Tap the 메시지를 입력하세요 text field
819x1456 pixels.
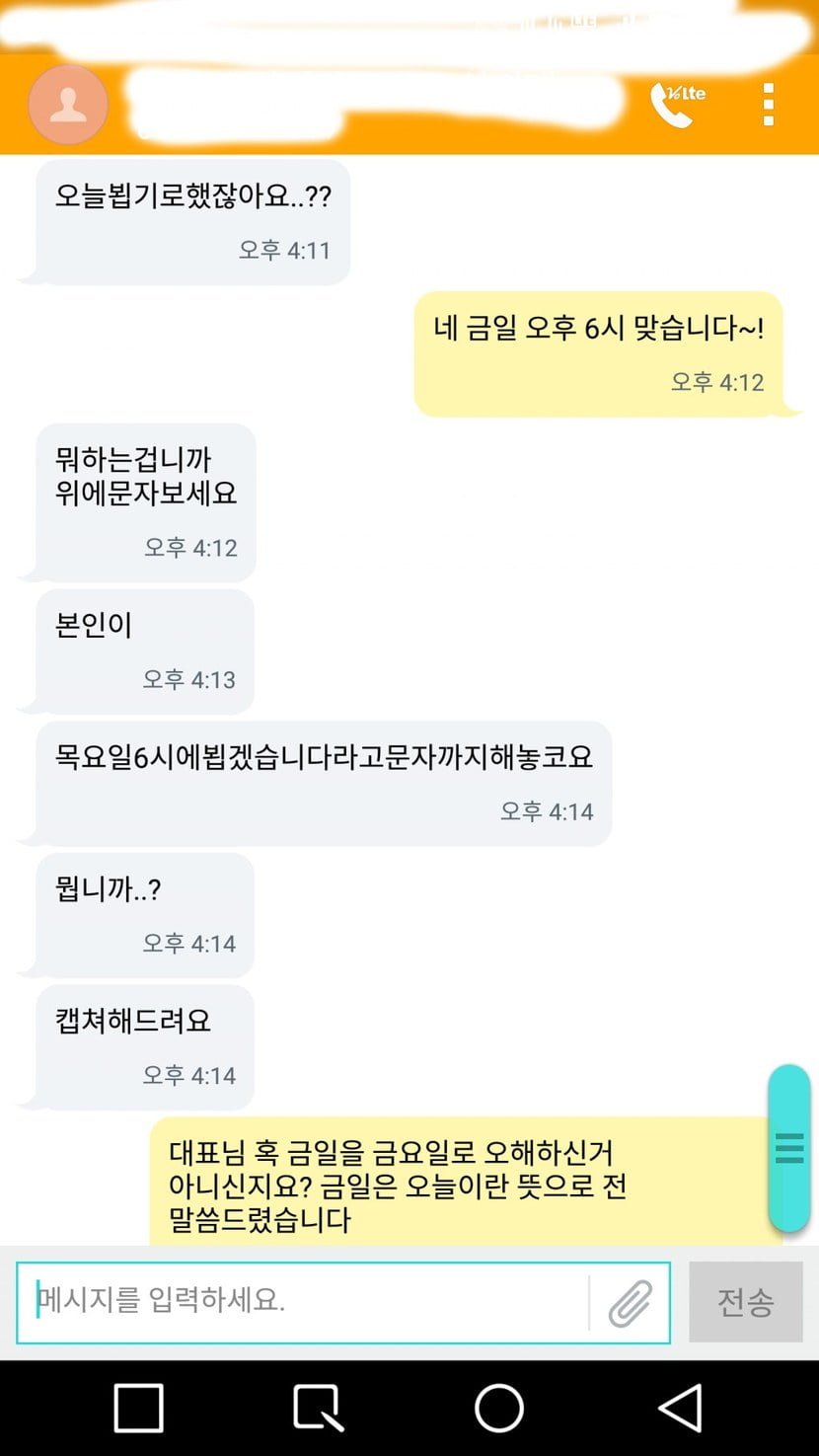(306, 1302)
